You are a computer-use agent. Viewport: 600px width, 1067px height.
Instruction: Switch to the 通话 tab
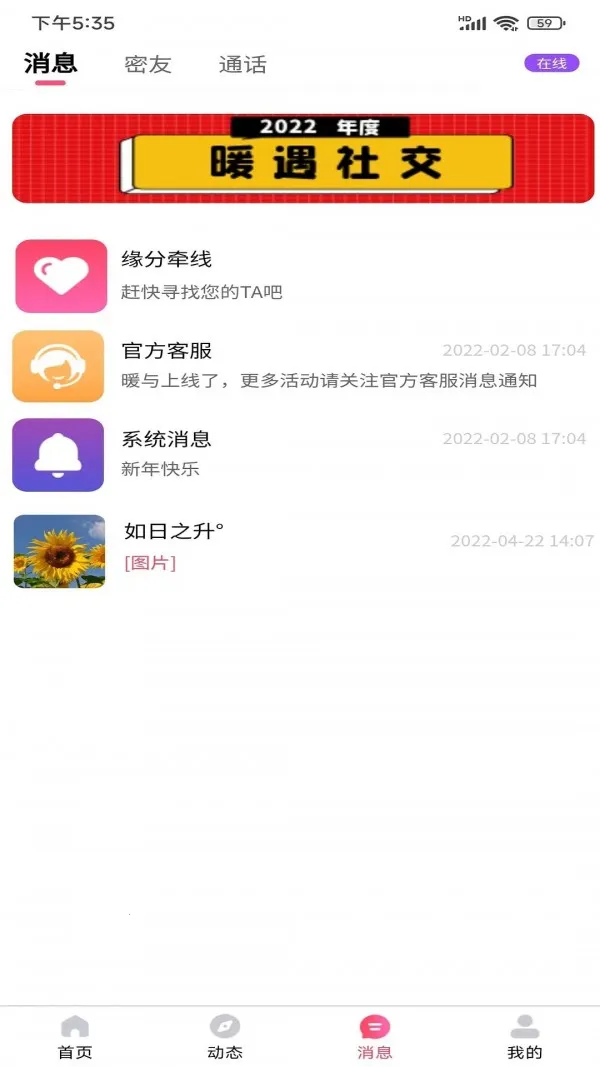point(242,65)
